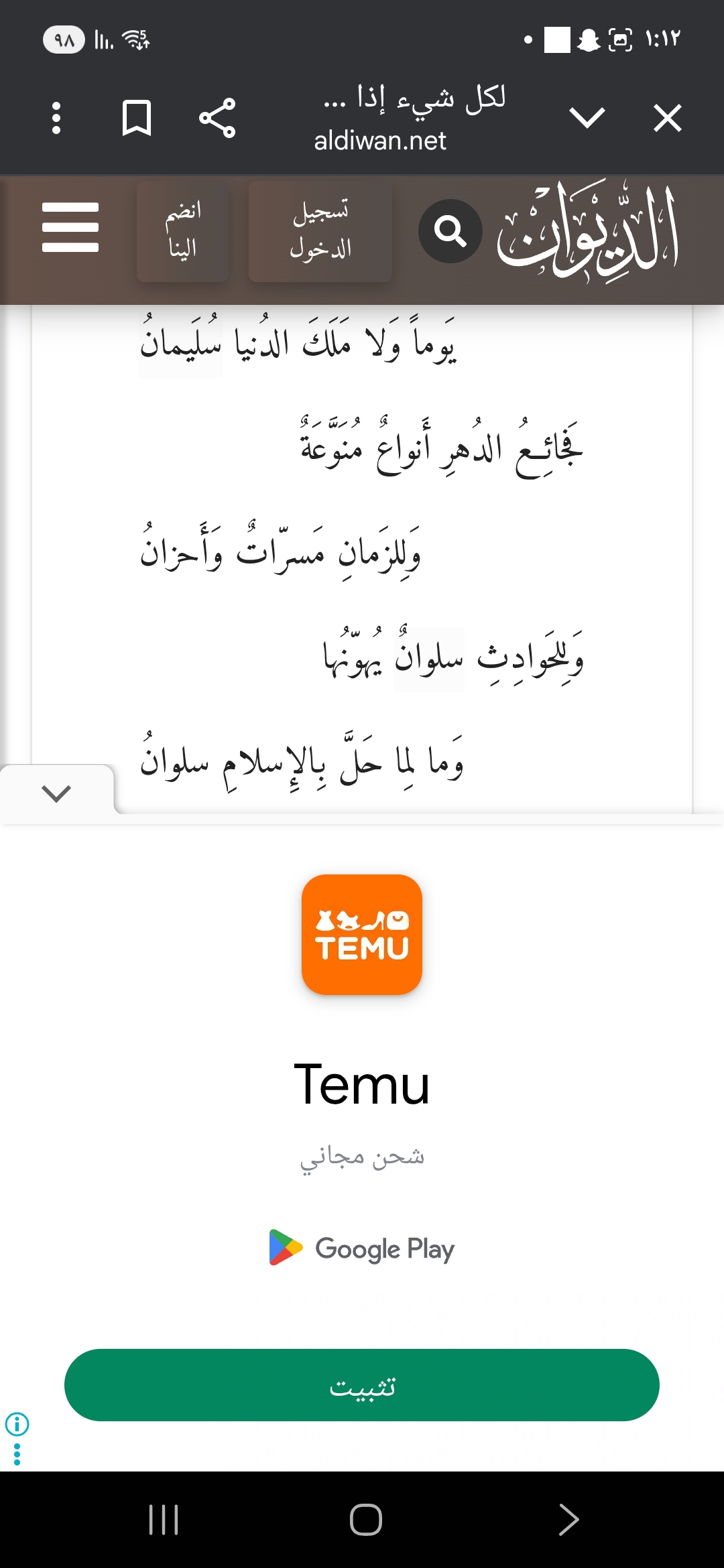Screen dimensions: 724x1568
Task: Open the hamburger site menu
Action: (70, 228)
